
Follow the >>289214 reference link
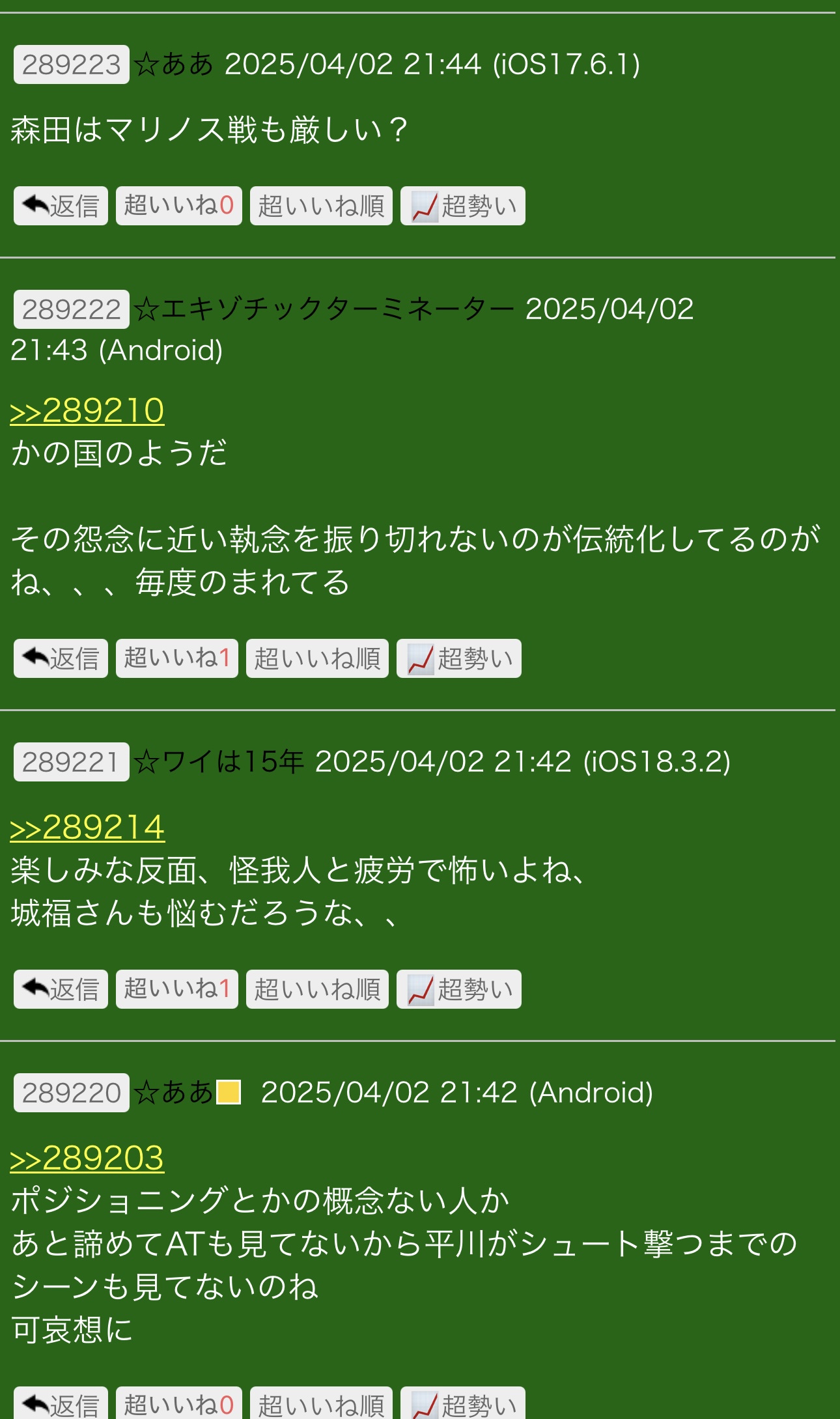click(87, 828)
